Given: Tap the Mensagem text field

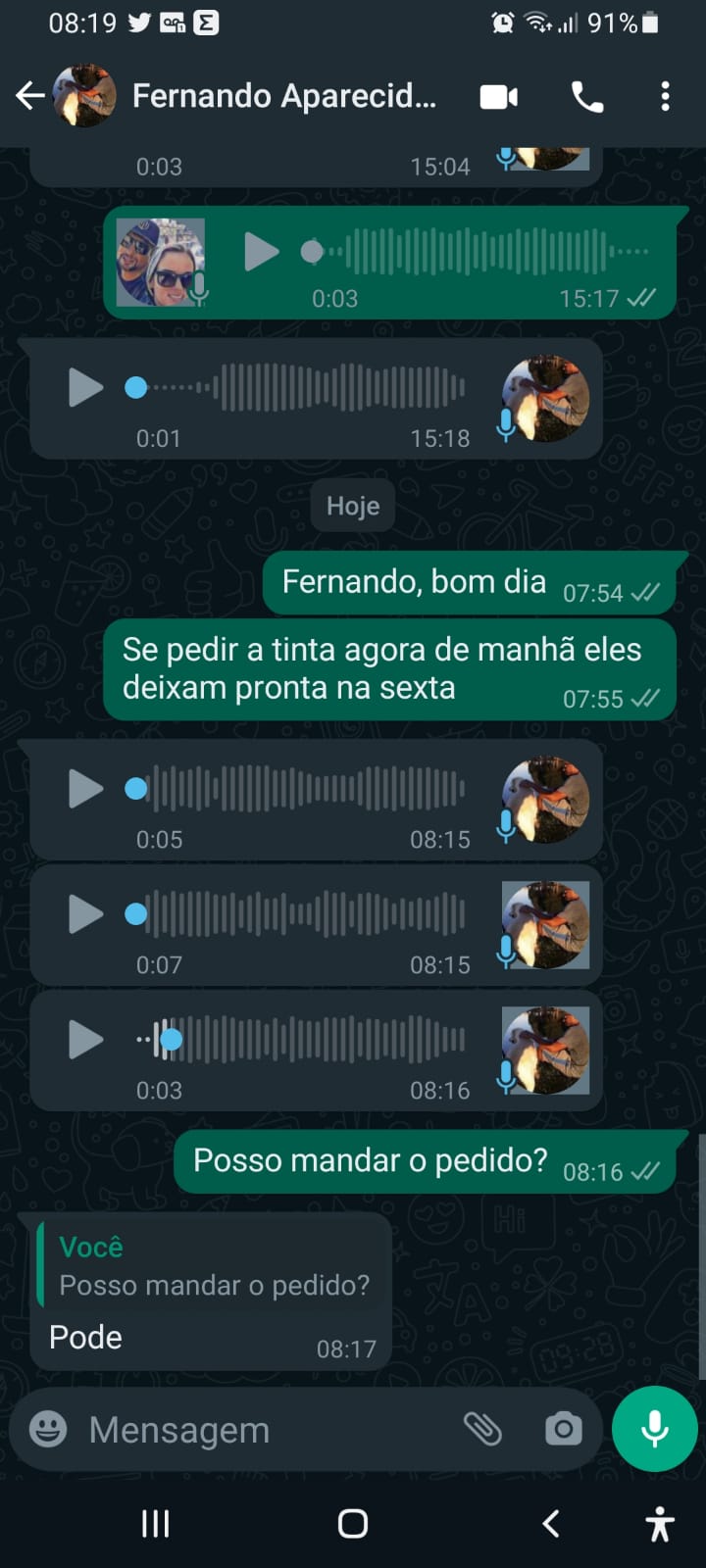Looking at the screenshot, I should click(x=265, y=1430).
